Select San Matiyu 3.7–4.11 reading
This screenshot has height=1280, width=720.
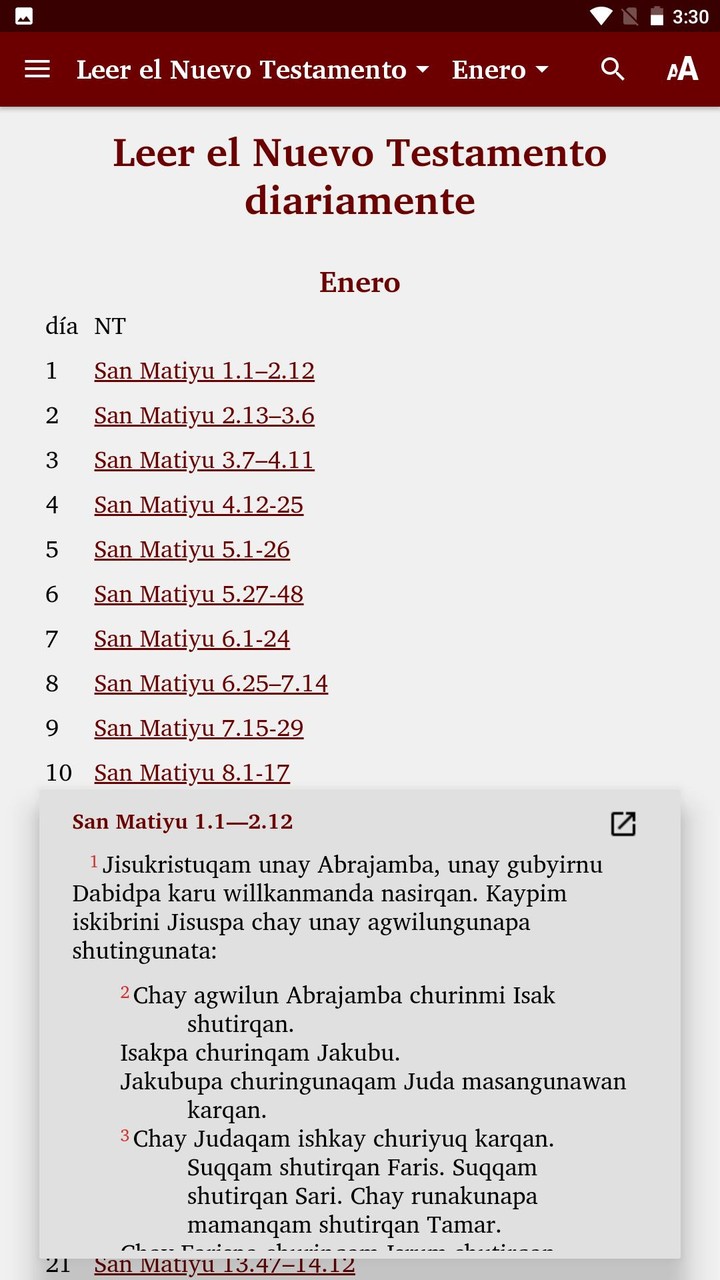coord(204,460)
